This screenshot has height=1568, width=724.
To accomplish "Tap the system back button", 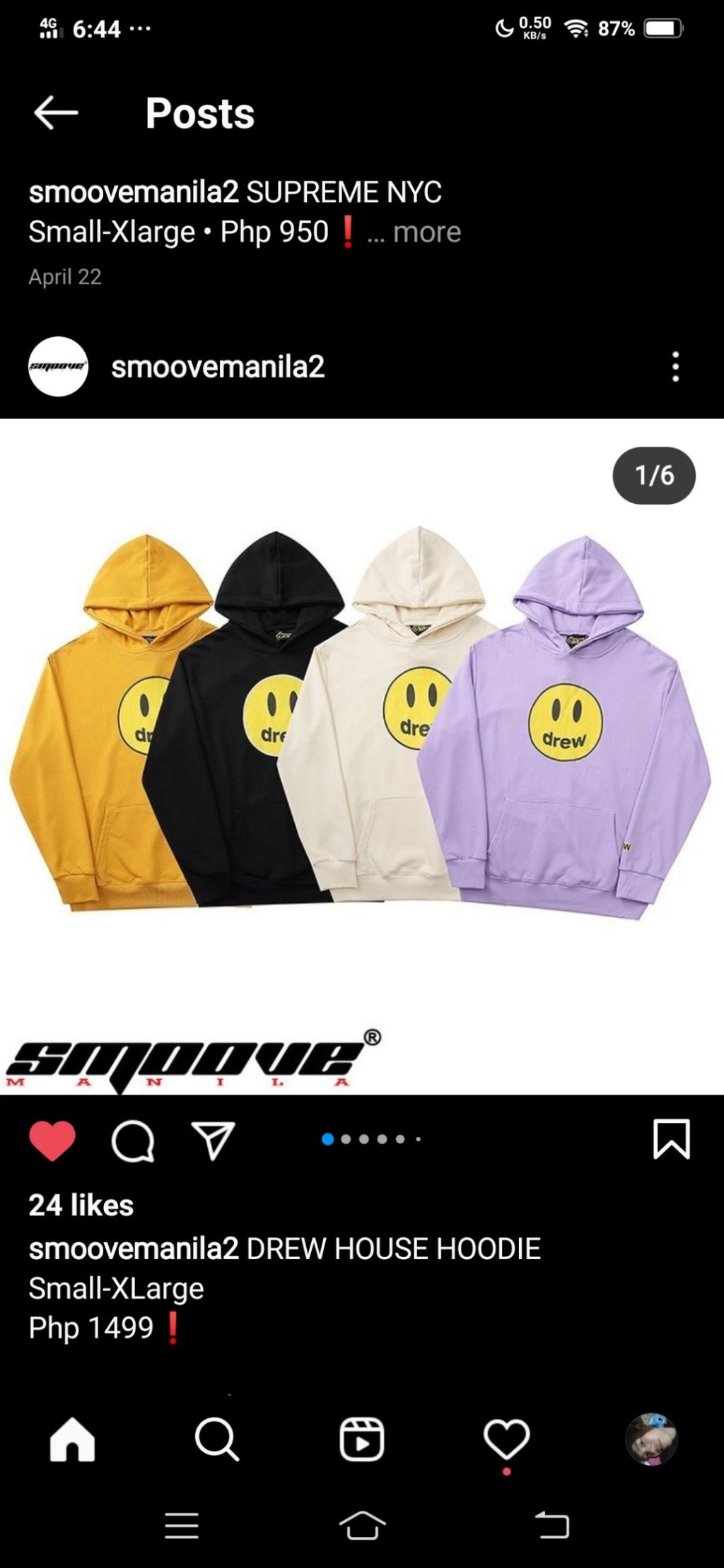I will pyautogui.click(x=552, y=1525).
